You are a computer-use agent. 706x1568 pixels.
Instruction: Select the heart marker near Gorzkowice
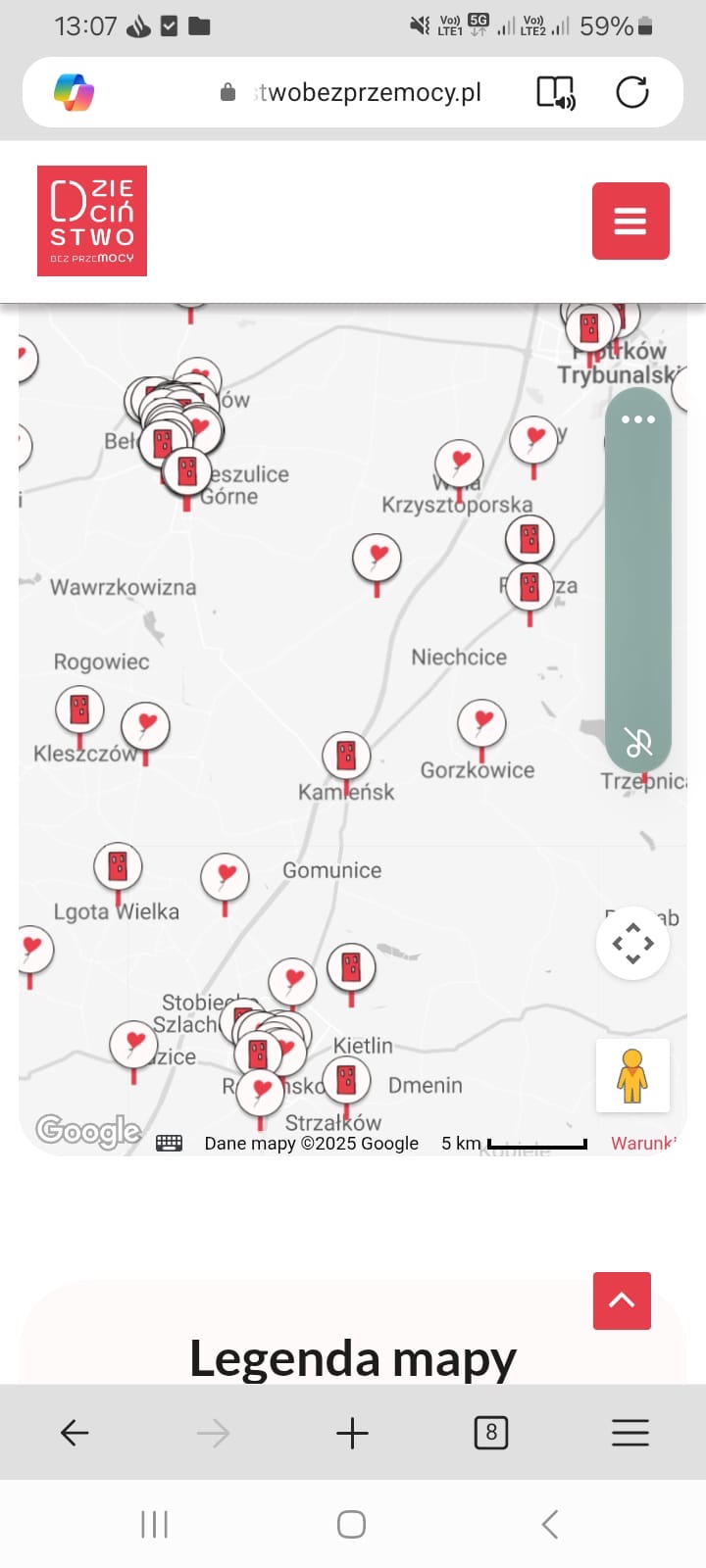(482, 723)
